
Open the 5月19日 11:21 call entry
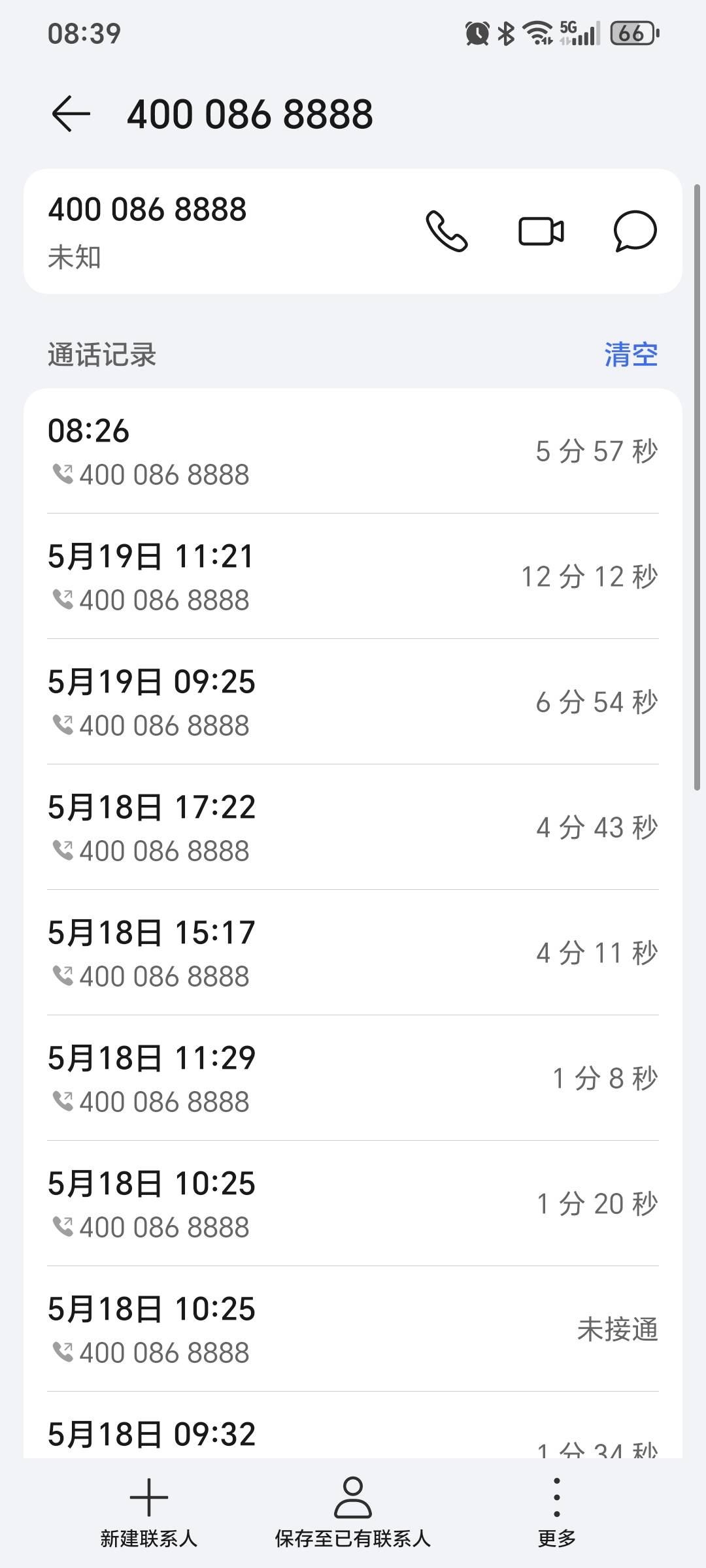coord(353,577)
